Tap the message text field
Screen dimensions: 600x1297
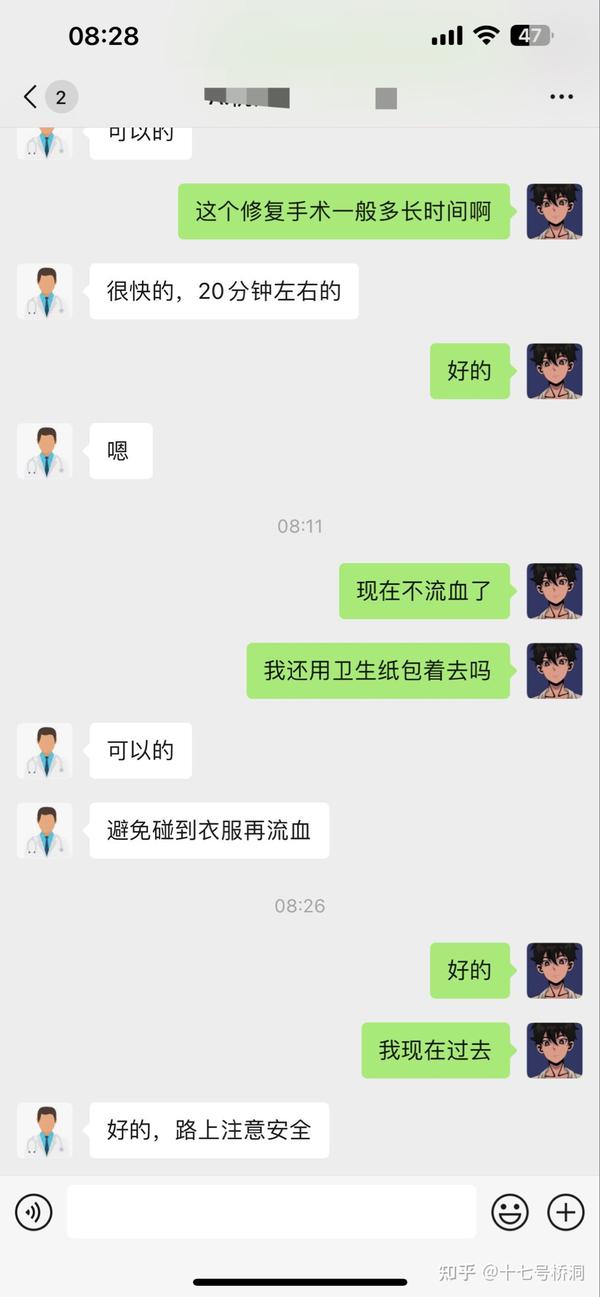click(271, 1212)
